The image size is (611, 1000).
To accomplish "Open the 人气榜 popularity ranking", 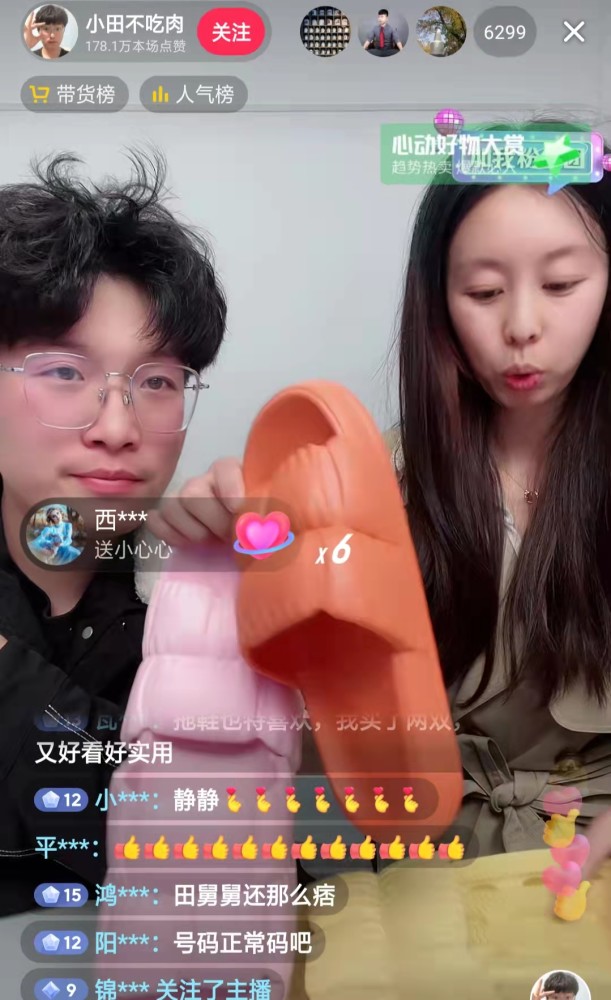I will click(x=193, y=94).
